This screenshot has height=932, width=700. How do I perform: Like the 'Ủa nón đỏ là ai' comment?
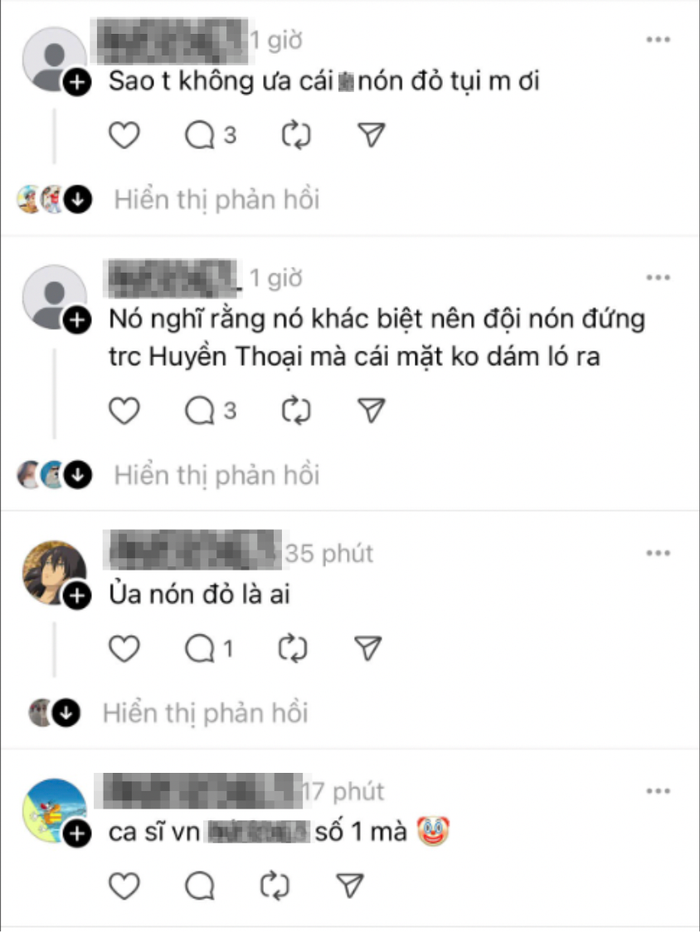tap(123, 649)
